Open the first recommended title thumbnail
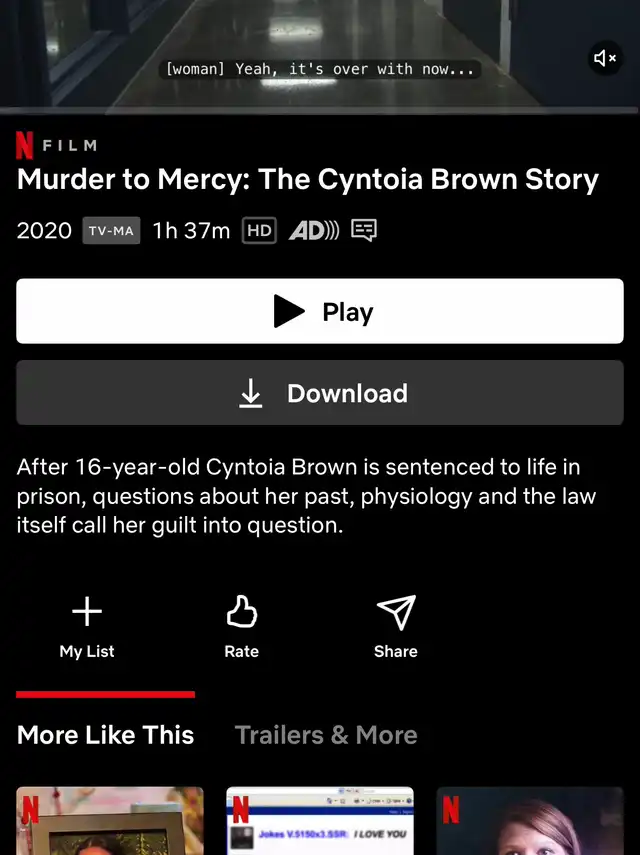This screenshot has width=640, height=855. pyautogui.click(x=110, y=822)
